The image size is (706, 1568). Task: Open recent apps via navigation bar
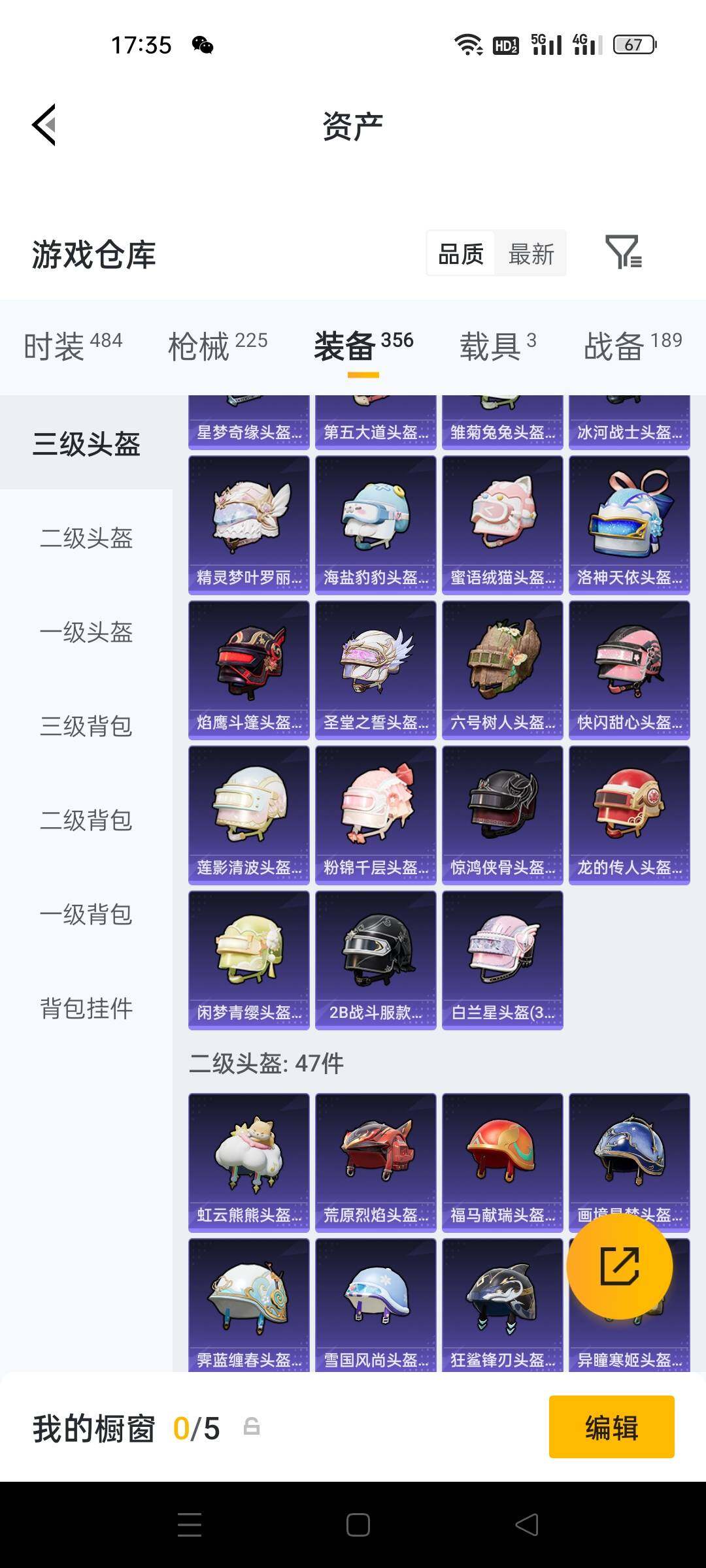(190, 1526)
